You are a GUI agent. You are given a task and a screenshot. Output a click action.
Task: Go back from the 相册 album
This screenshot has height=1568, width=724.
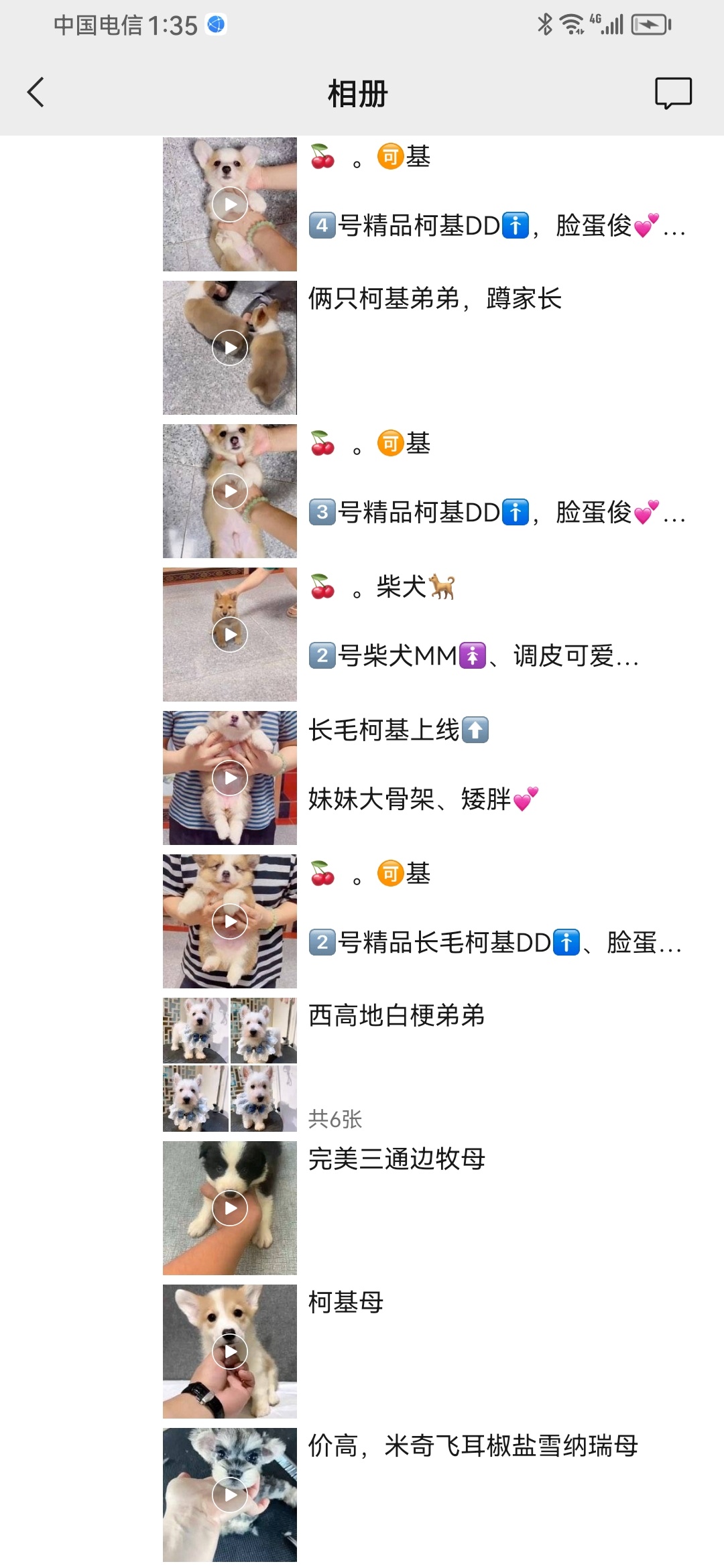click(36, 92)
